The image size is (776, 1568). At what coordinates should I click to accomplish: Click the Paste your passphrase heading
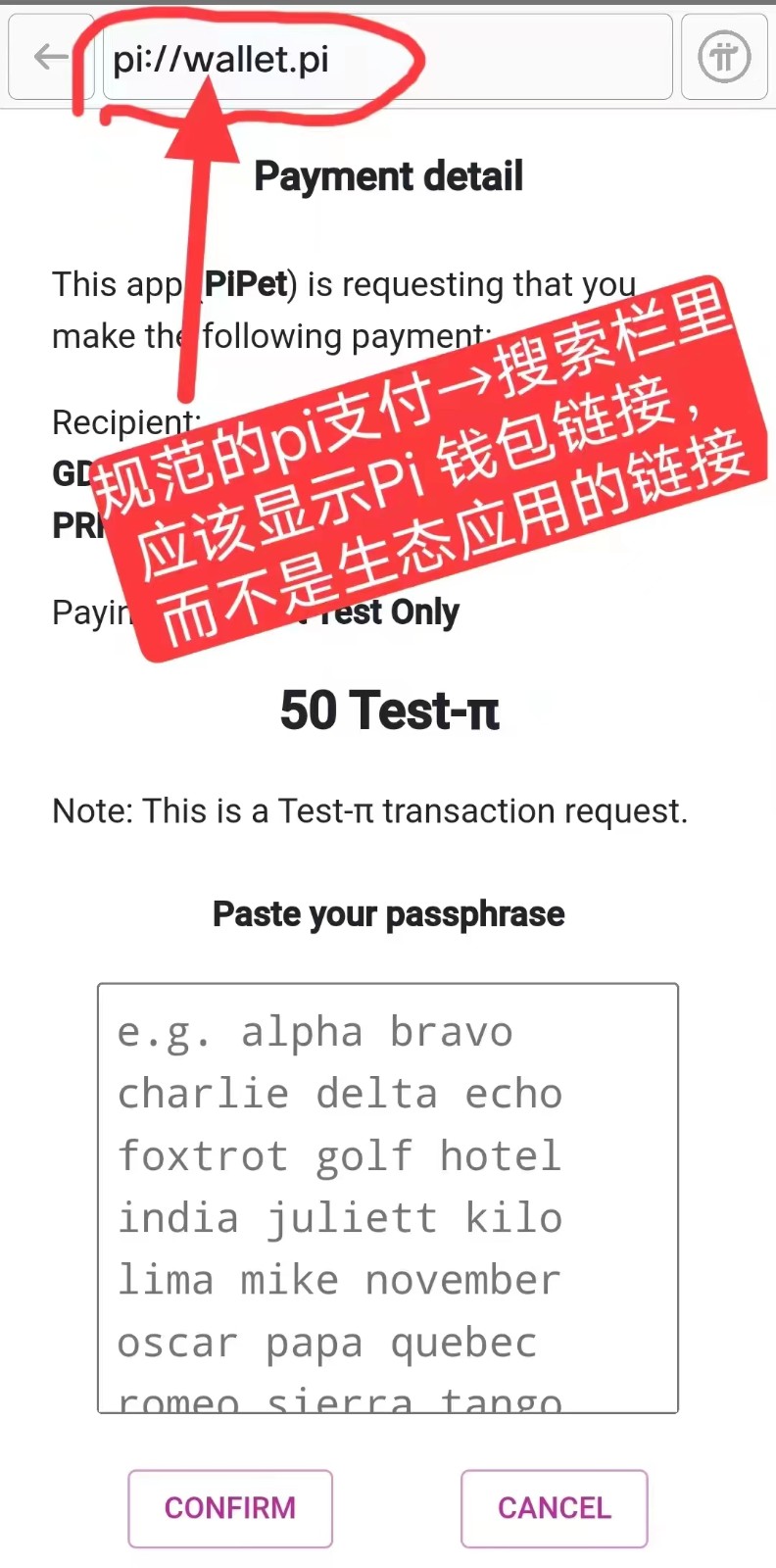point(388,913)
